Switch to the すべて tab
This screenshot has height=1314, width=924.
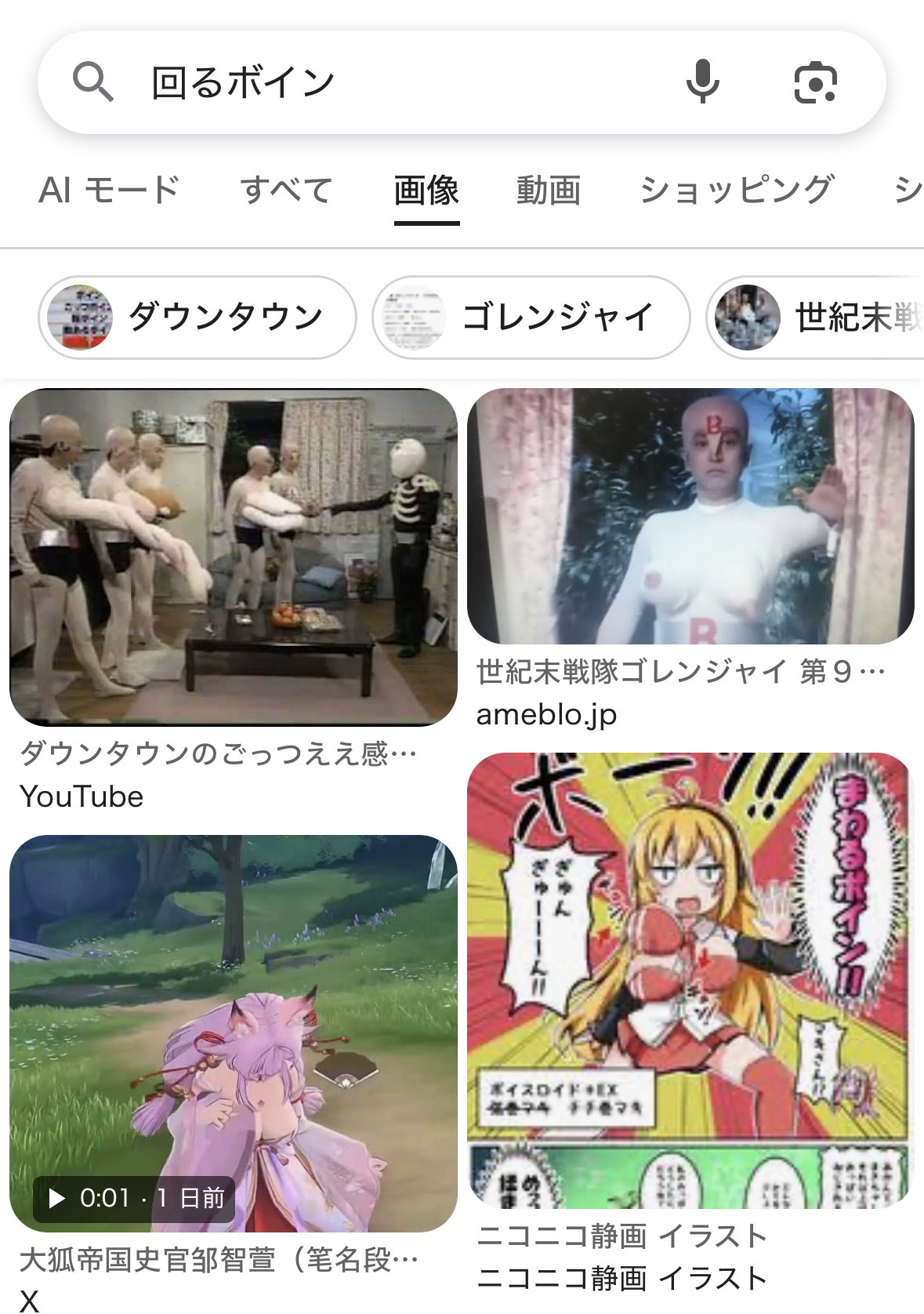(x=287, y=190)
